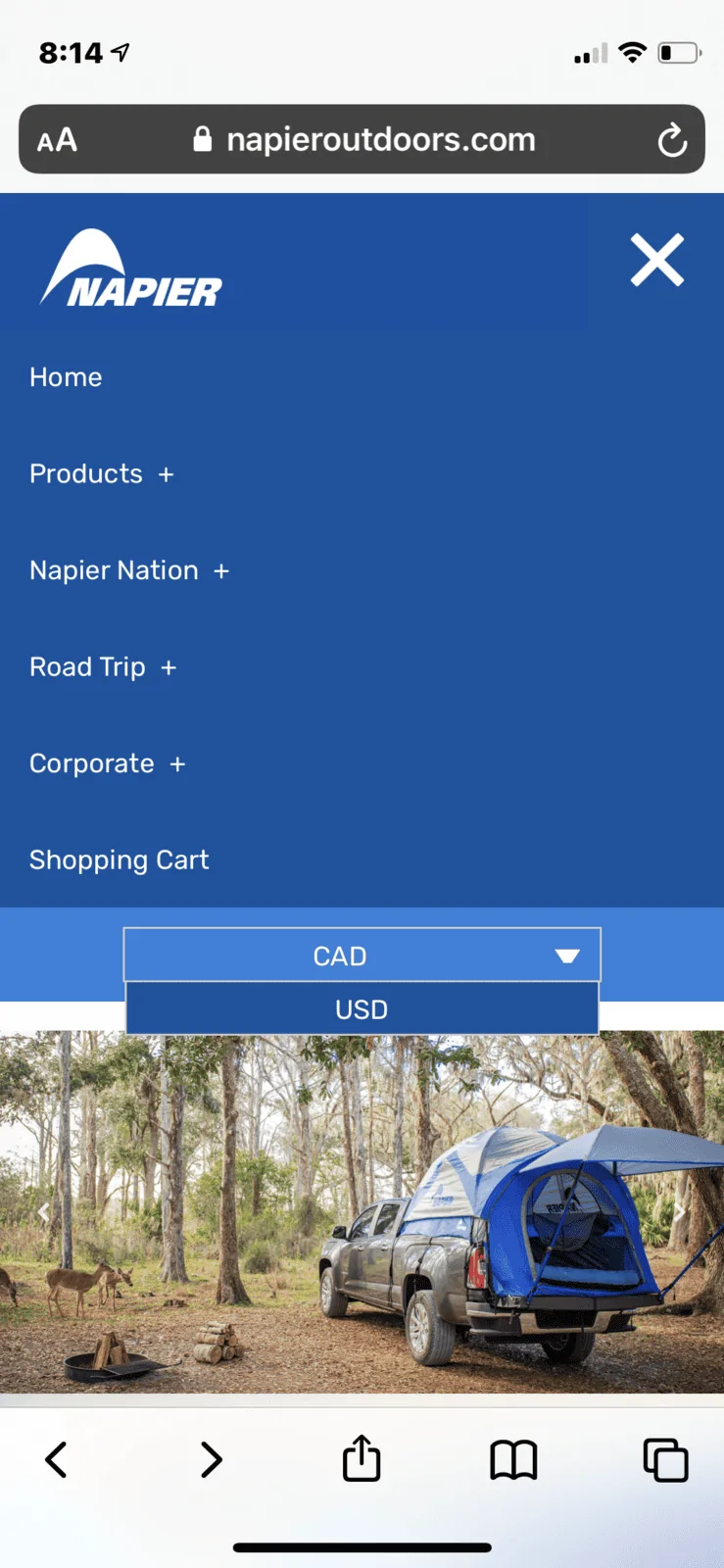Tap the napieroutdoors.com address bar
Viewport: 724px width, 1568px height.
[363, 139]
